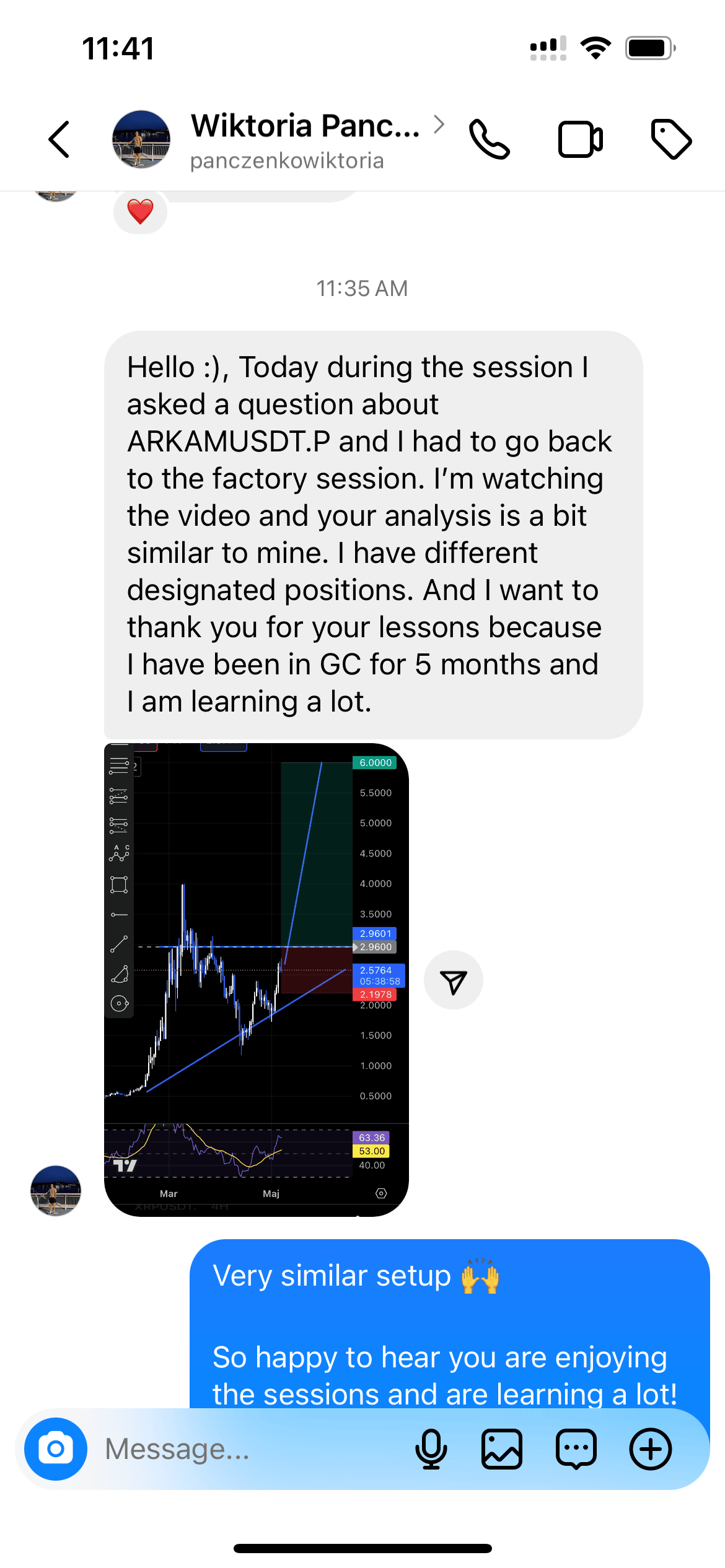Open the shared trading chart image
This screenshot has height=1568, width=725.
(x=256, y=979)
